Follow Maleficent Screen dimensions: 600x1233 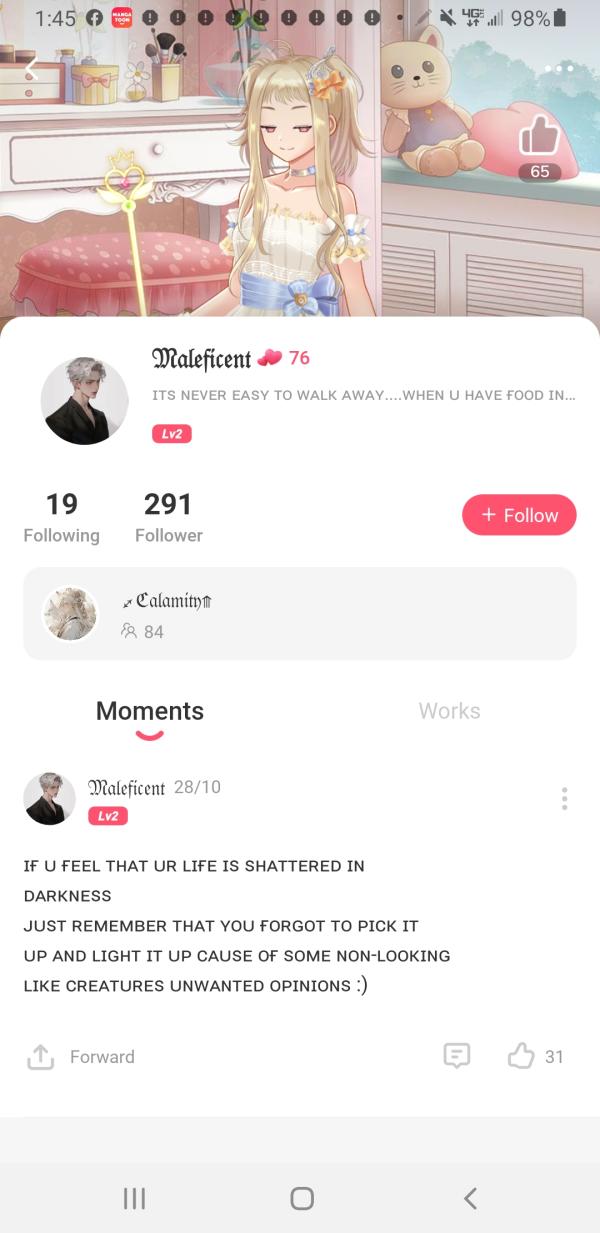pos(519,515)
